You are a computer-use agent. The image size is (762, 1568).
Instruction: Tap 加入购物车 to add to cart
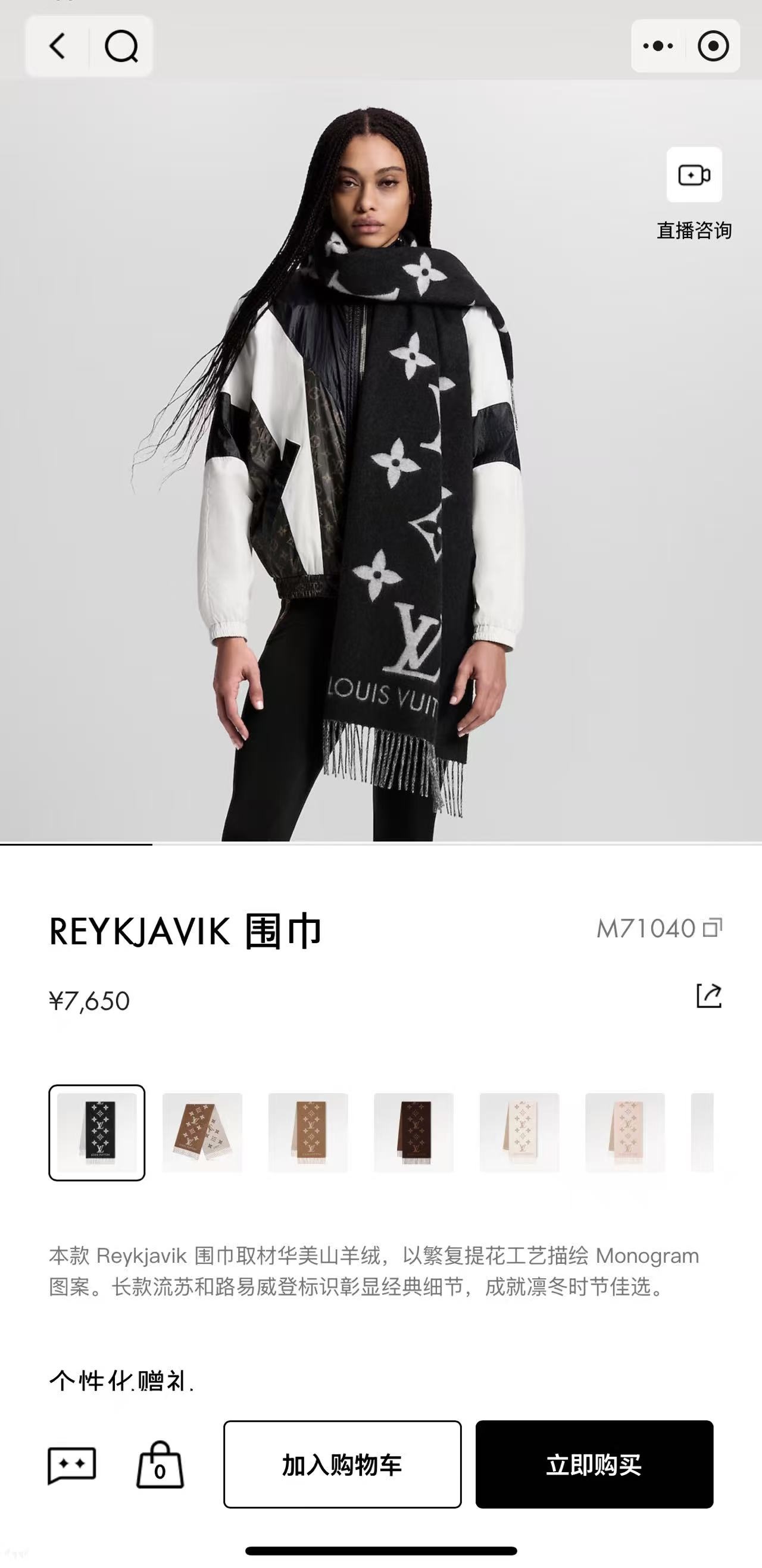342,1464
